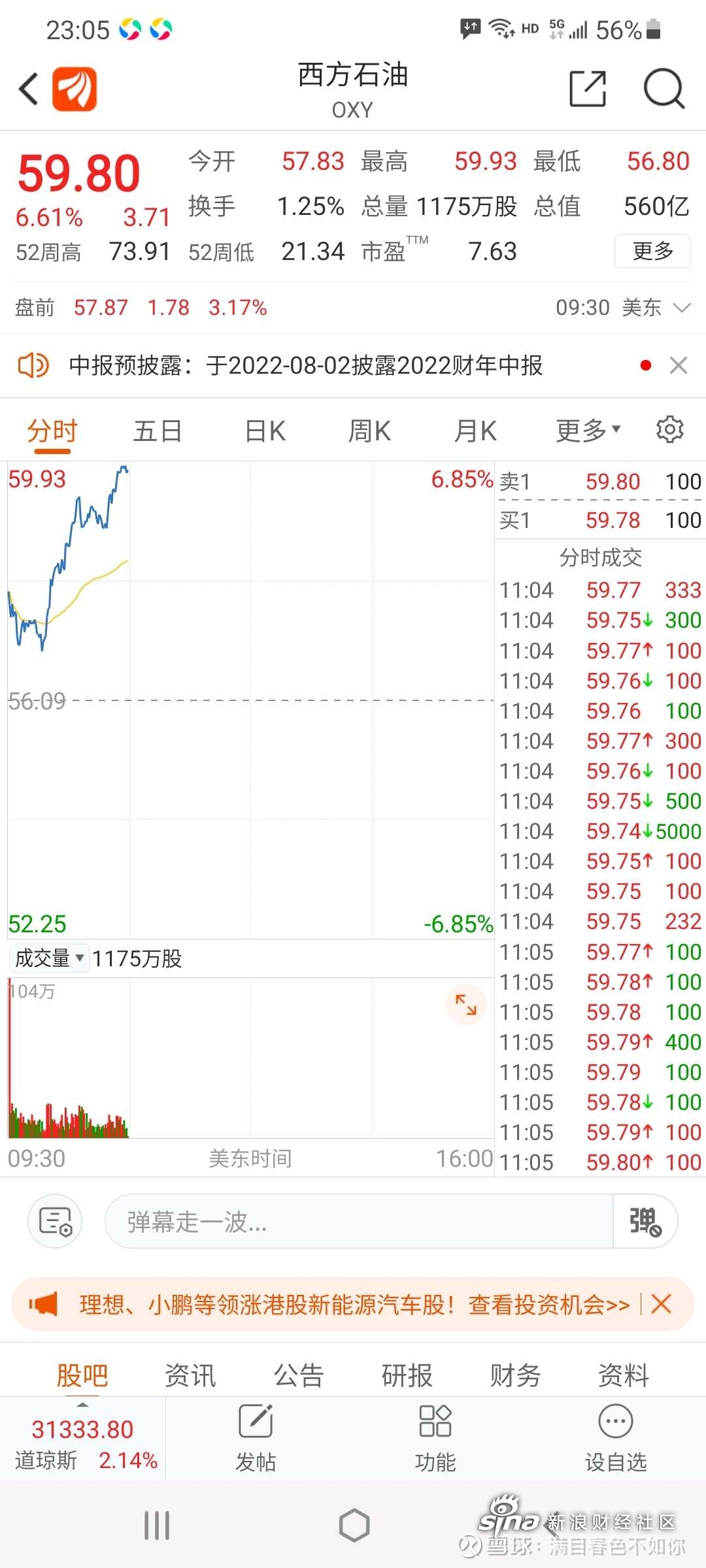Share this OXY stock page
Screen dimensions: 706x1568
pos(588,89)
